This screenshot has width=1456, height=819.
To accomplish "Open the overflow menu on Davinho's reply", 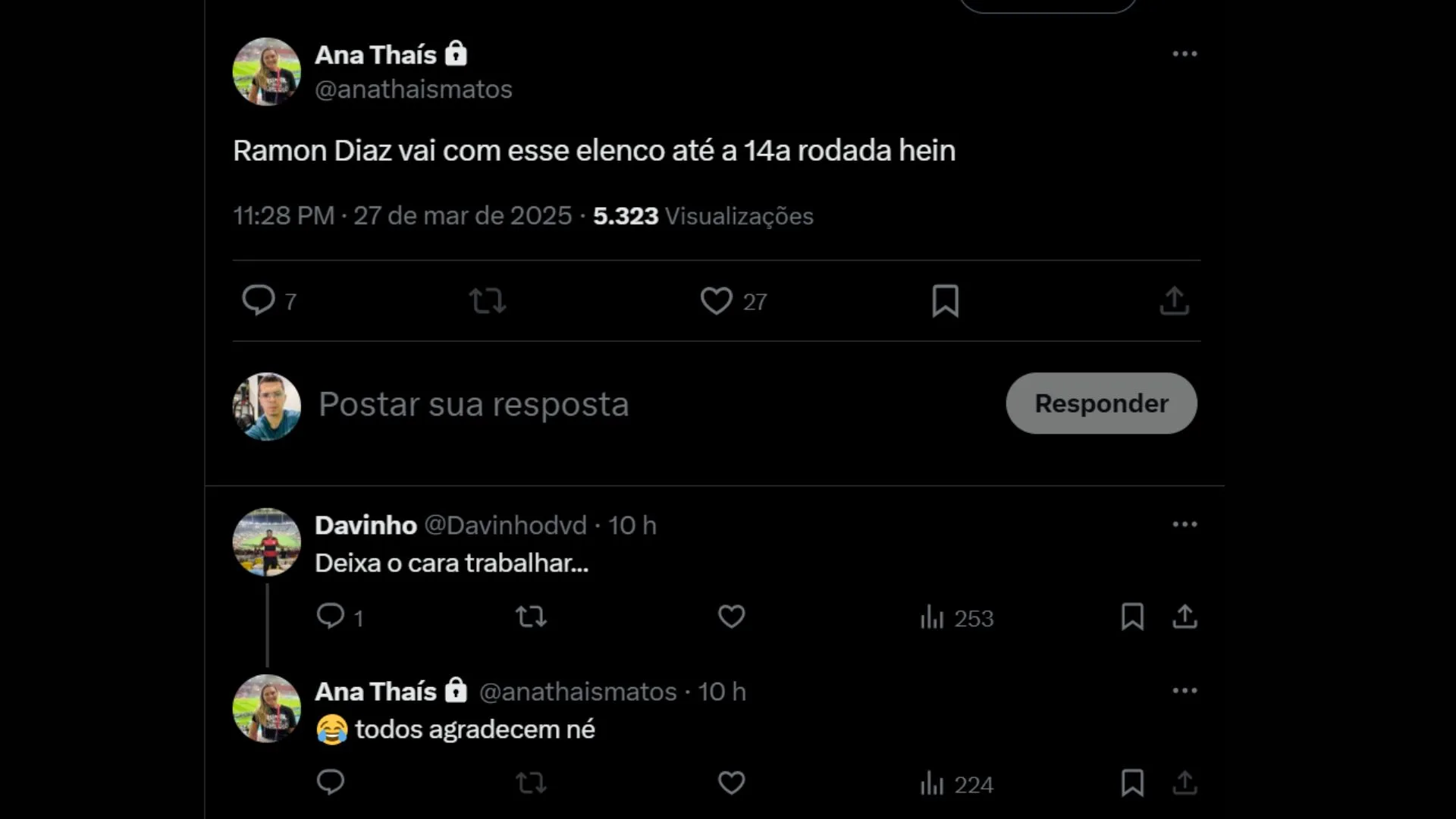I will click(x=1184, y=524).
